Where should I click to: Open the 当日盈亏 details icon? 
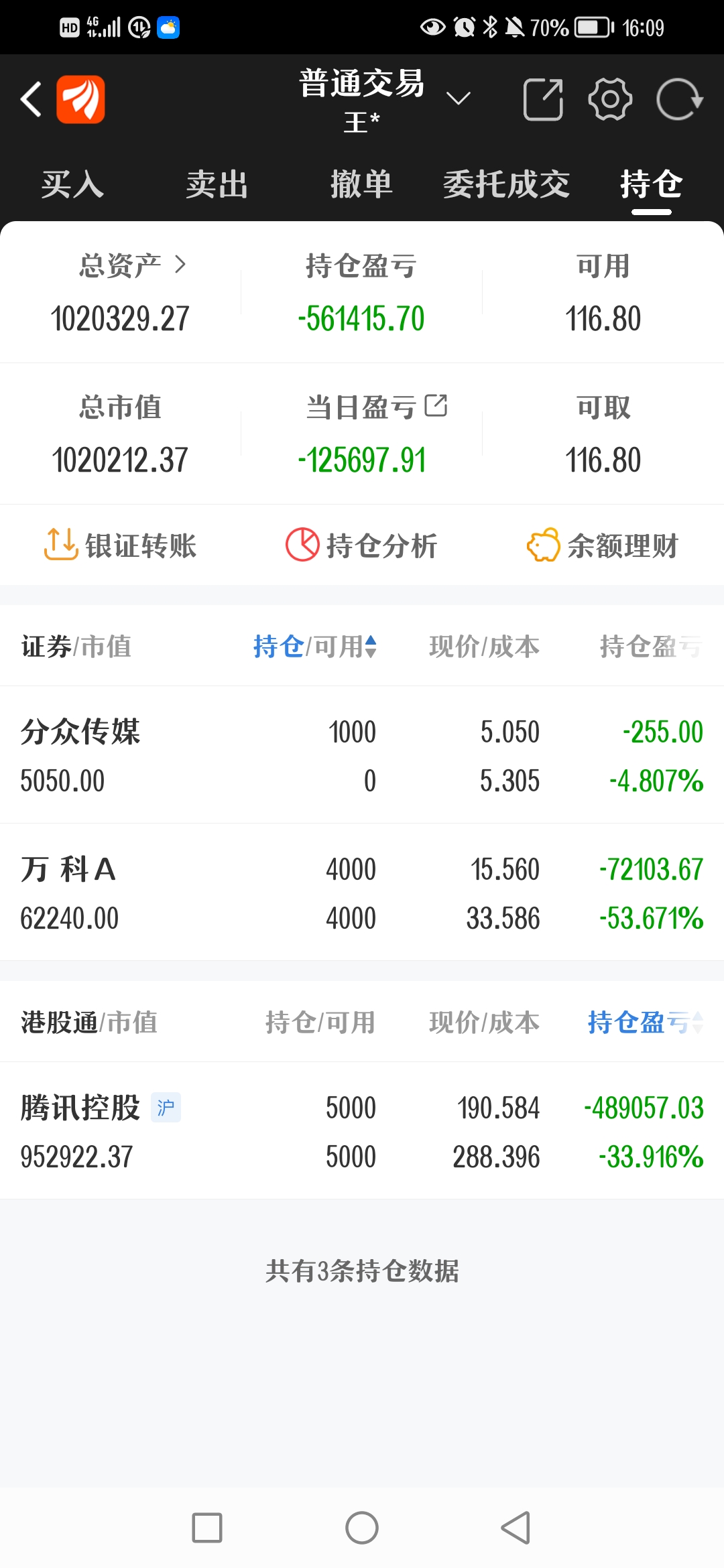[x=436, y=405]
